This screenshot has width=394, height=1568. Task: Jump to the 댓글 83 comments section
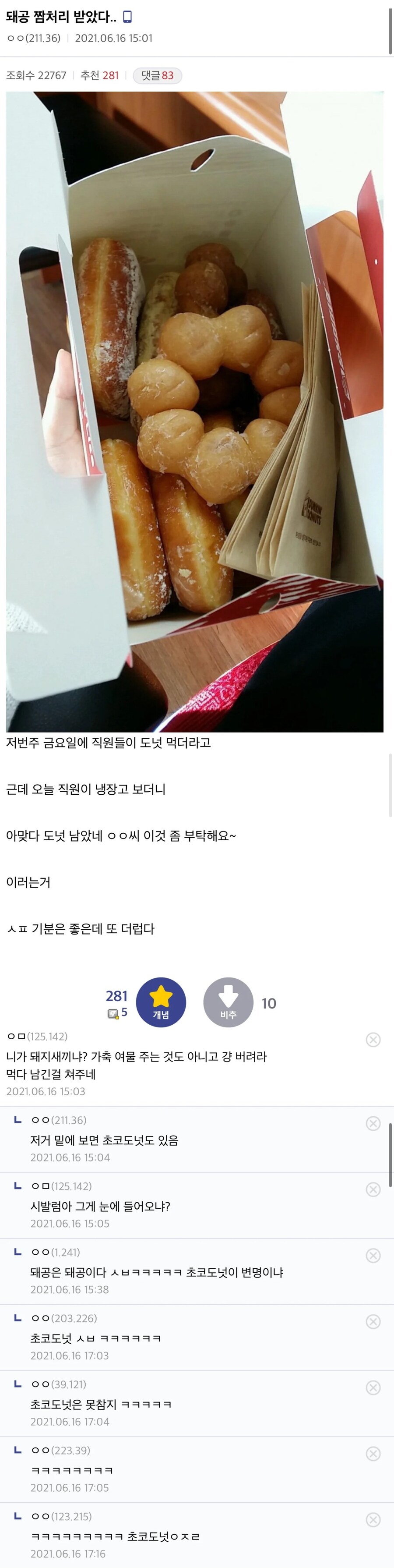click(x=157, y=75)
